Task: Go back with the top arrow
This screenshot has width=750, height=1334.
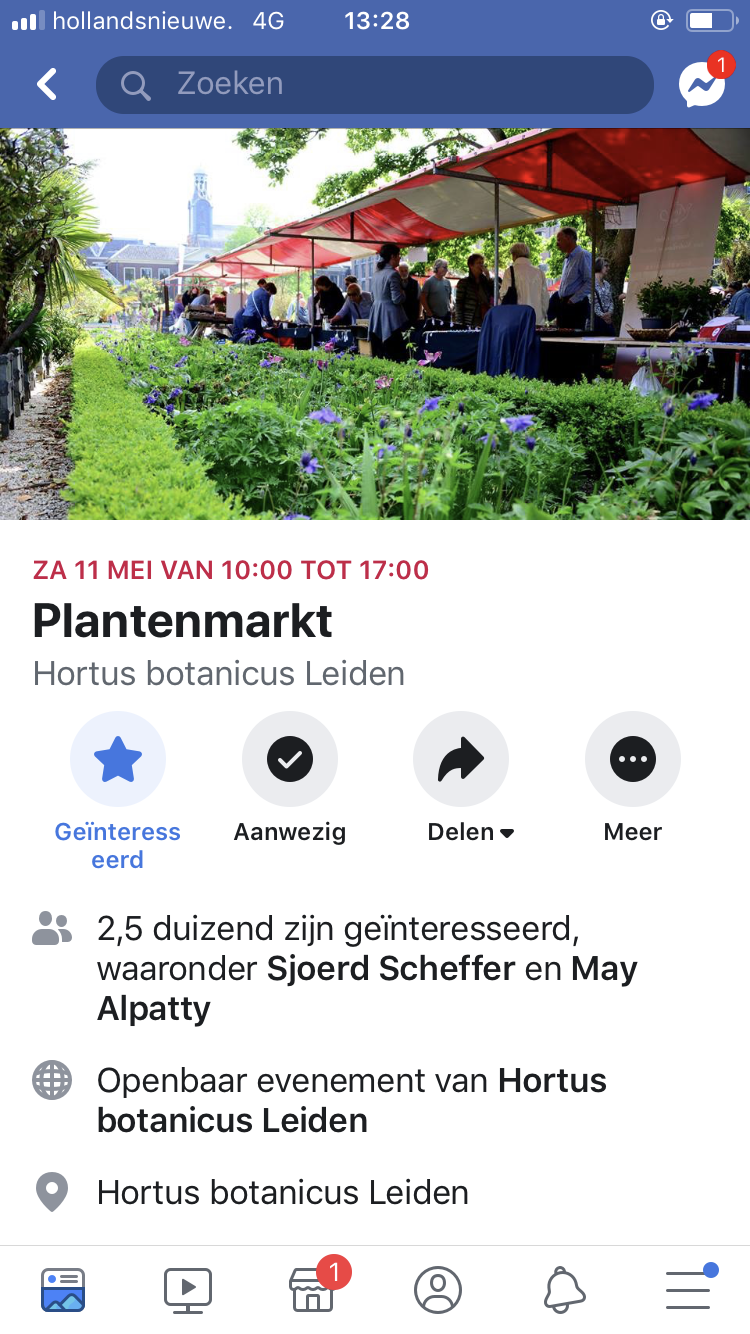Action: tap(47, 84)
